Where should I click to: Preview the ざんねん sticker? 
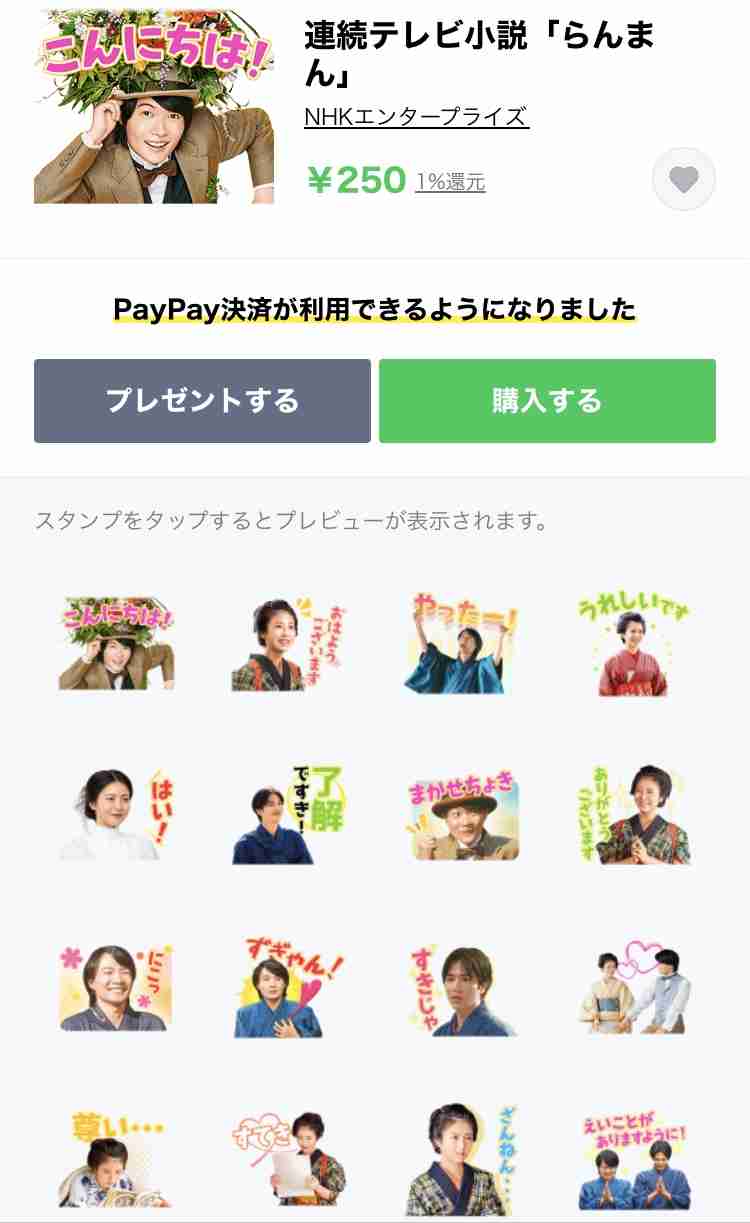click(x=462, y=1160)
